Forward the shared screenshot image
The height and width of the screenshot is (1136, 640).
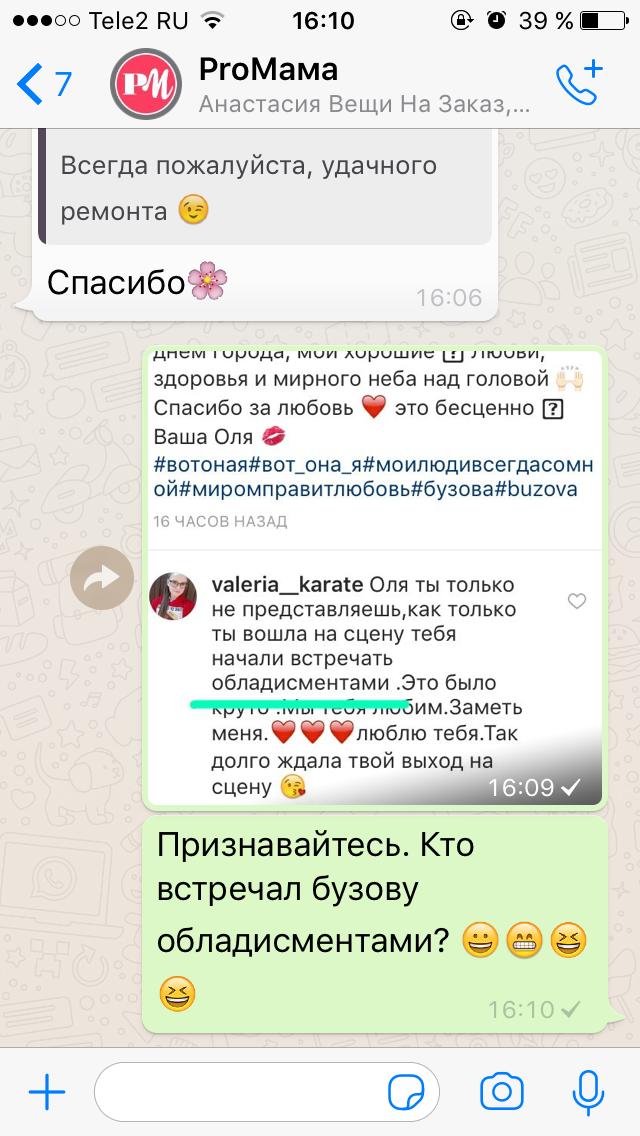pos(102,577)
